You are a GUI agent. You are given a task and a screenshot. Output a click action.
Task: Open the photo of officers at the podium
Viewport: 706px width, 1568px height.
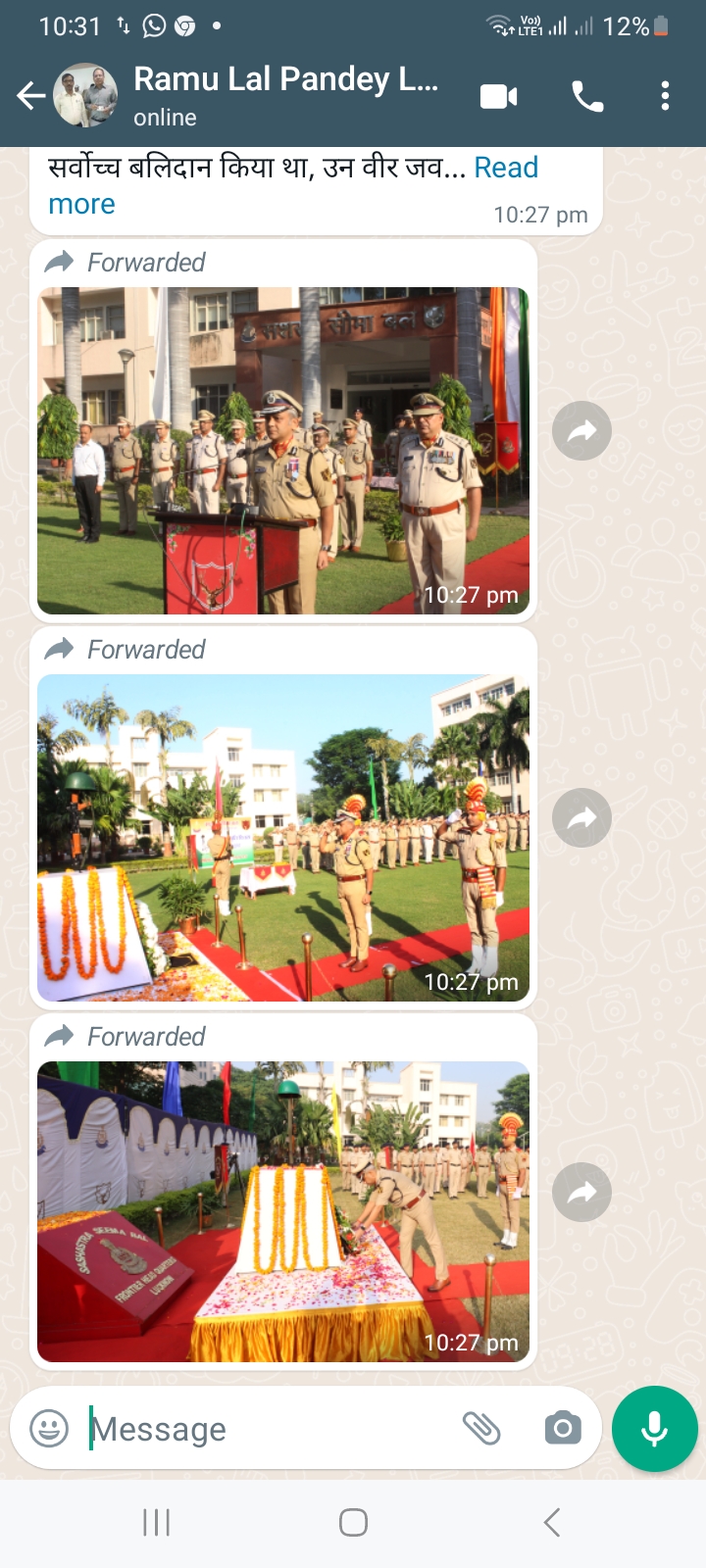(x=282, y=451)
